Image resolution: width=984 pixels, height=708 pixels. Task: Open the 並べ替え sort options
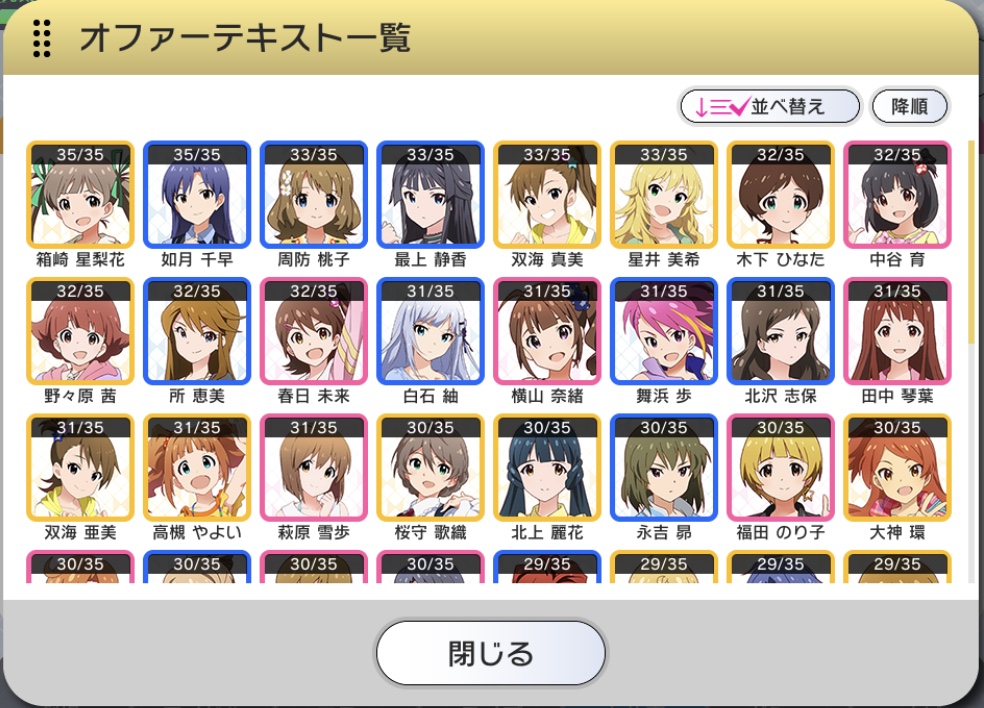click(x=770, y=107)
